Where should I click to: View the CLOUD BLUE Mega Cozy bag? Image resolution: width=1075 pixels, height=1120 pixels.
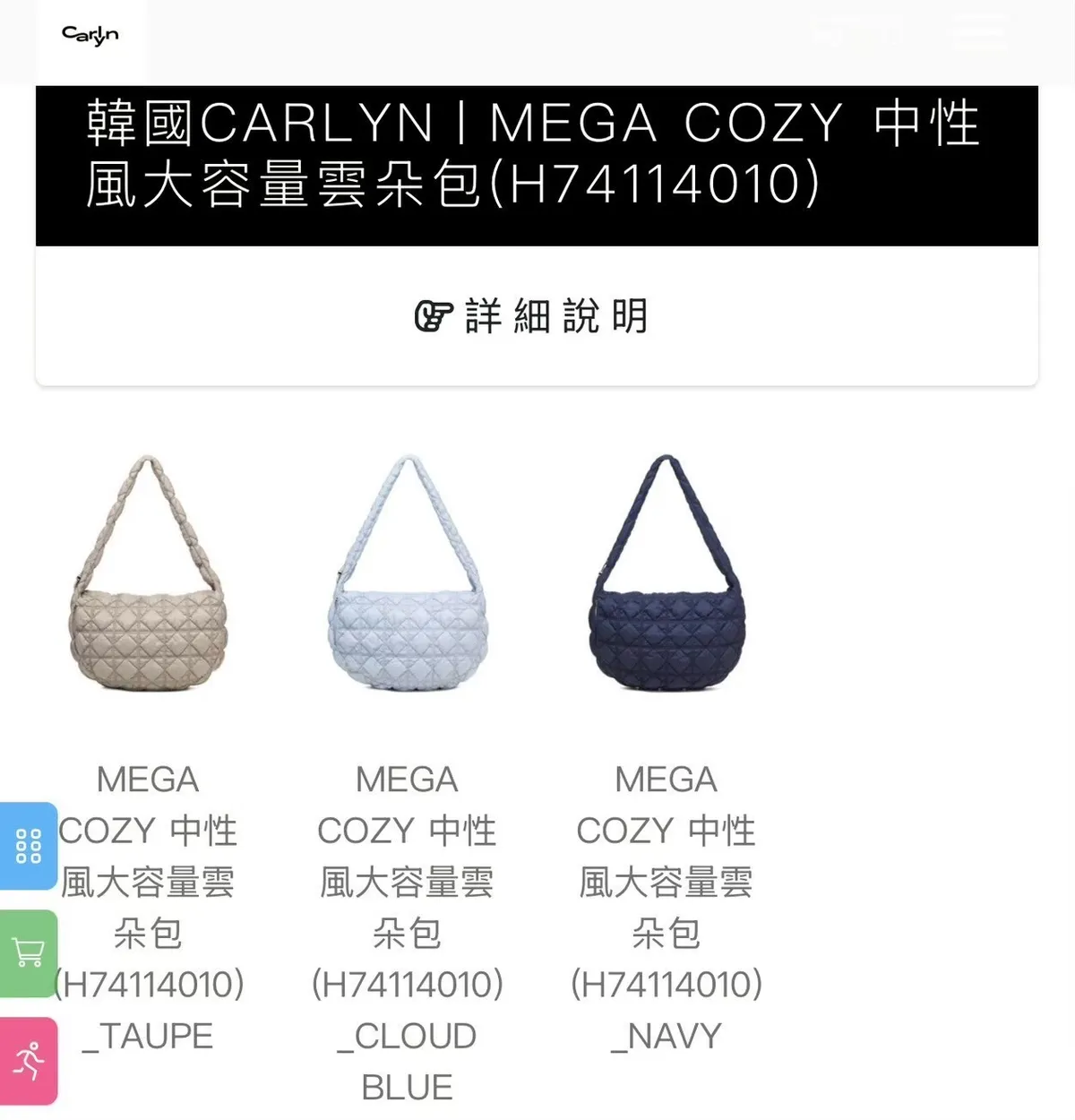click(x=408, y=573)
